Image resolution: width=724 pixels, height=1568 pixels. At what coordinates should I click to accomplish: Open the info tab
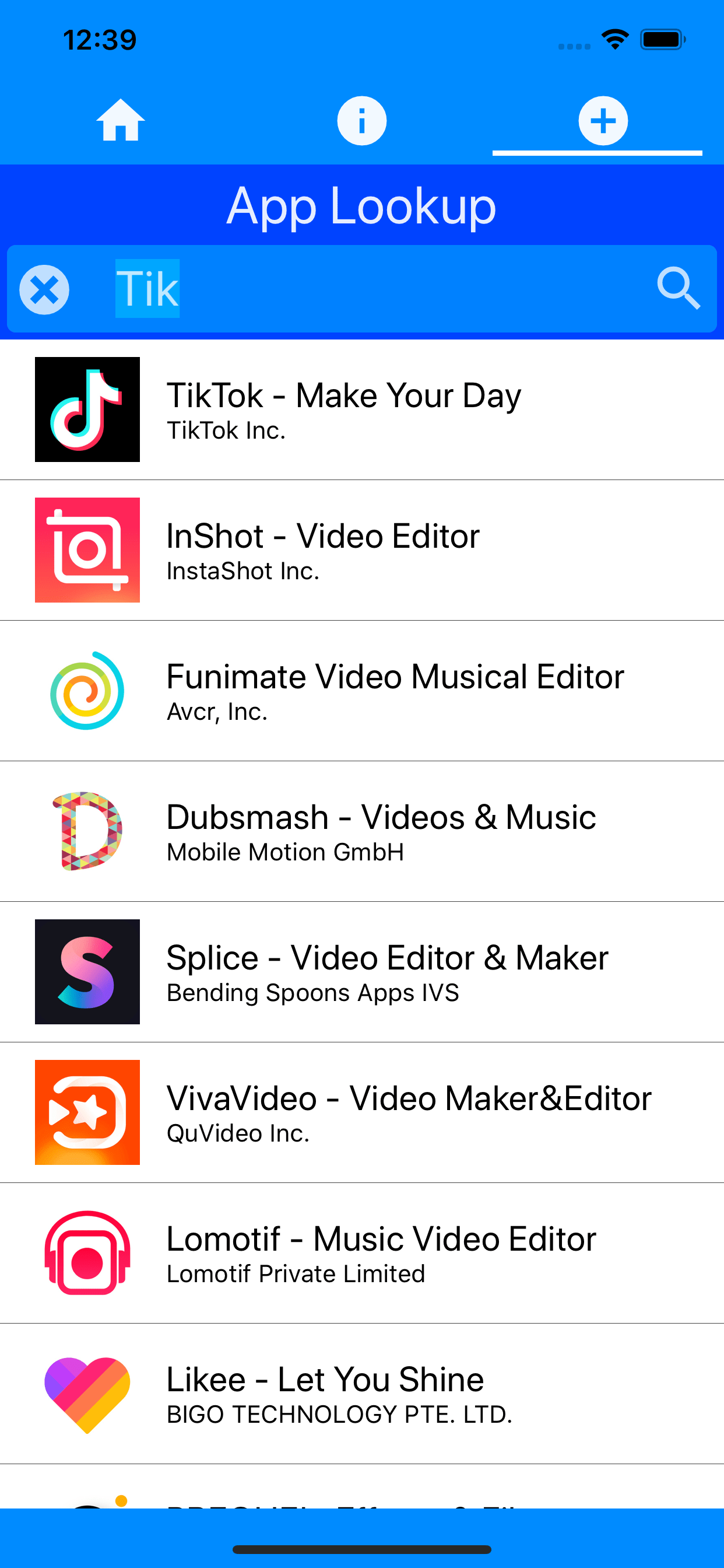click(x=361, y=121)
